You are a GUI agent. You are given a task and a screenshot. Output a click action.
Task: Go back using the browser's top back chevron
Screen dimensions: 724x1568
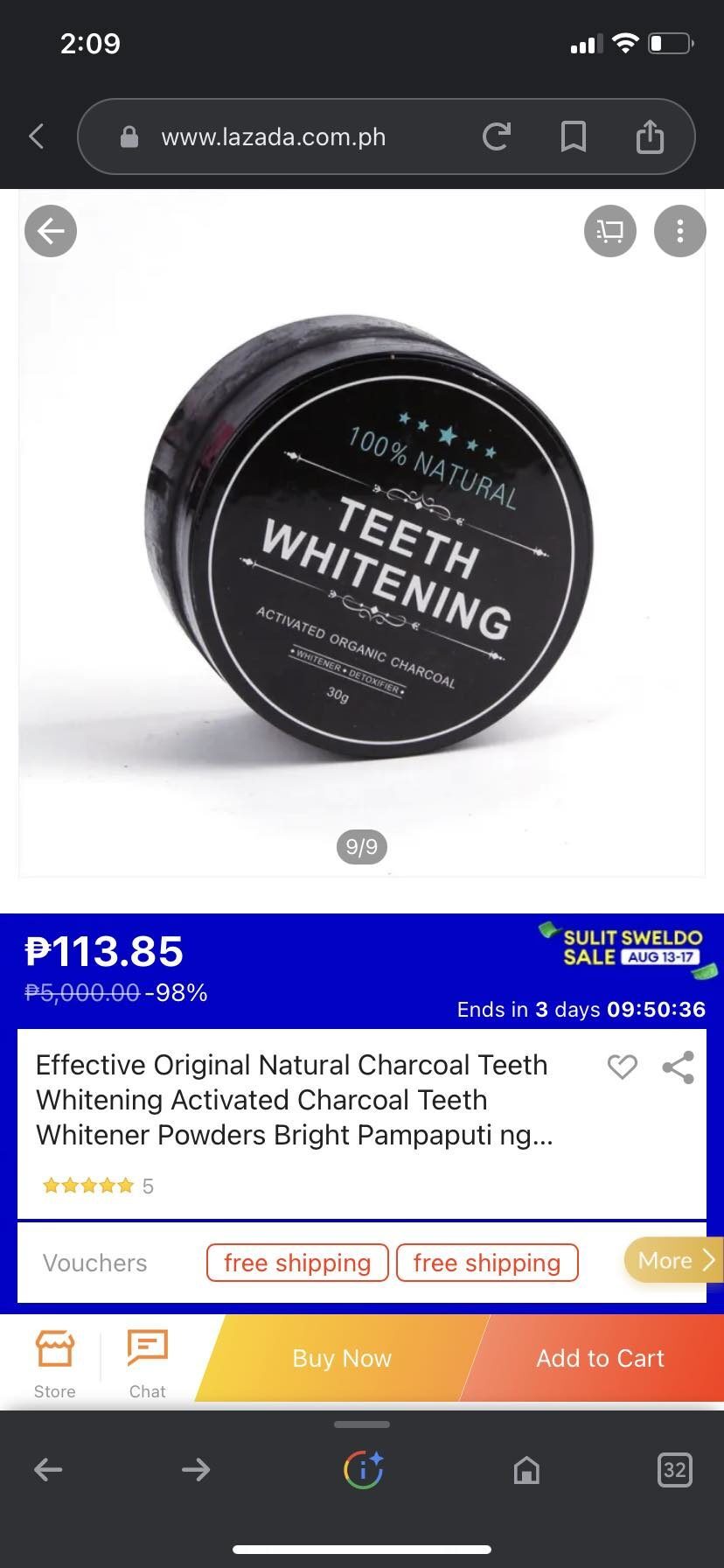pyautogui.click(x=36, y=136)
